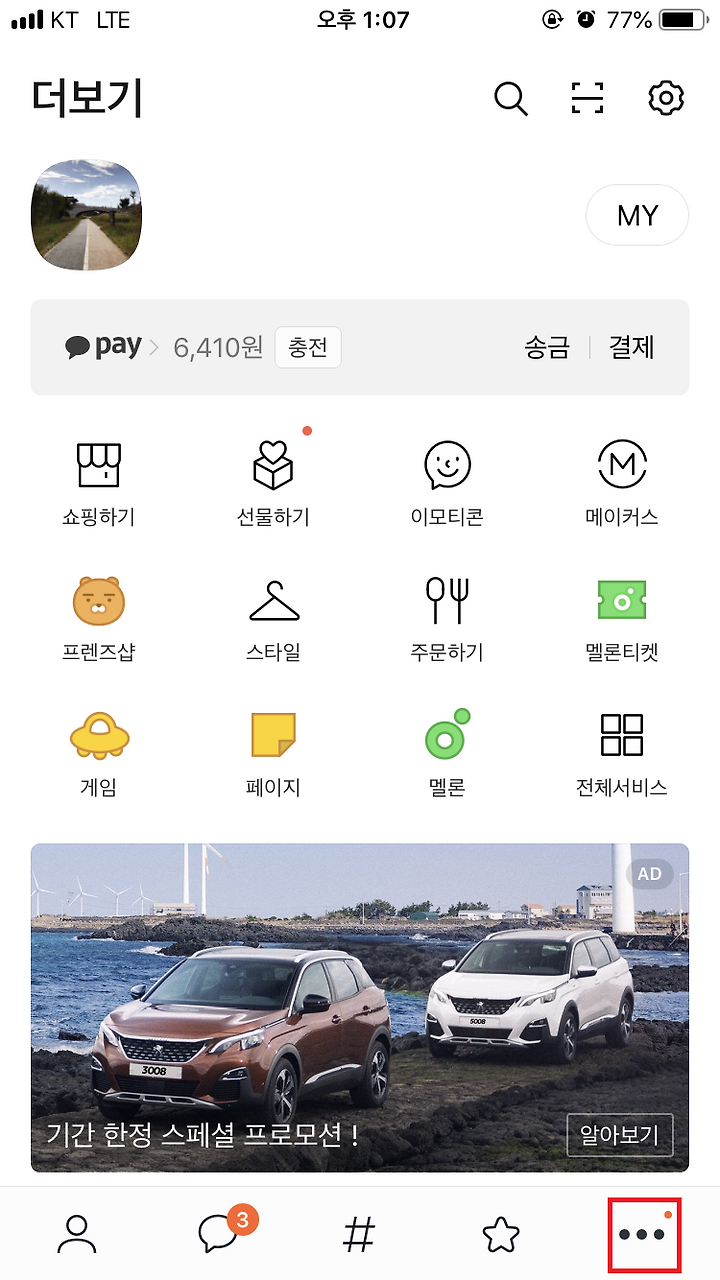Open 선물하기
Viewport: 720px width, 1280px height.
[x=273, y=484]
